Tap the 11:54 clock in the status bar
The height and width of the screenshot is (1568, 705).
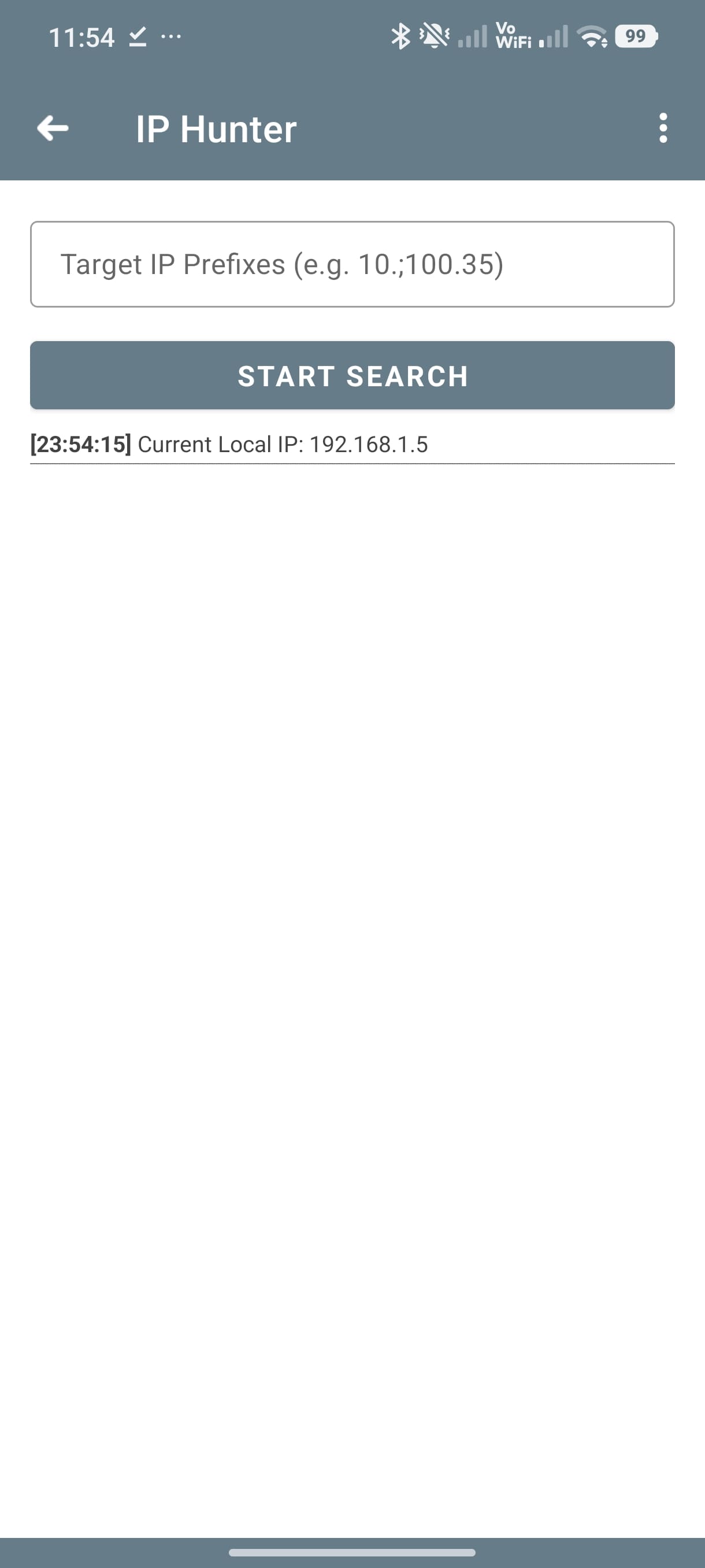[x=81, y=36]
